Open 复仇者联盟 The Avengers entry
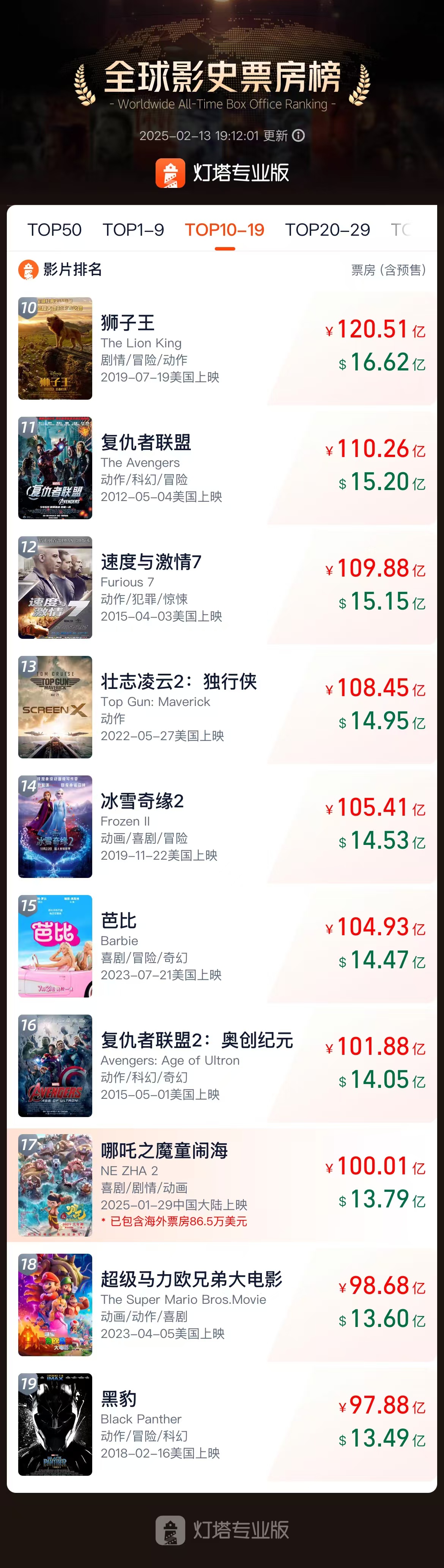Viewport: 444px width, 1568px height. pyautogui.click(x=221, y=468)
